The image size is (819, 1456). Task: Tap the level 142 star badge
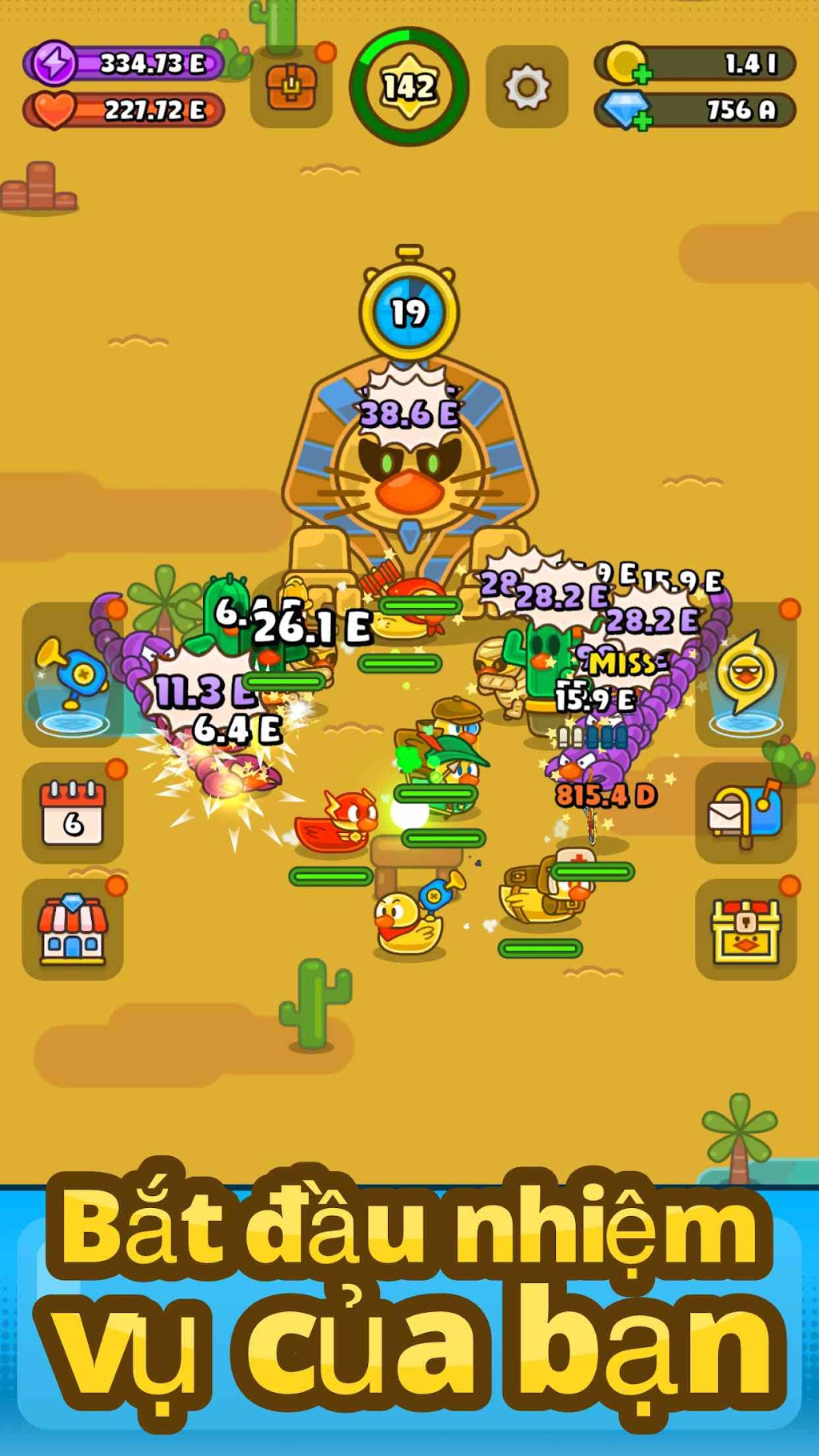tap(409, 86)
